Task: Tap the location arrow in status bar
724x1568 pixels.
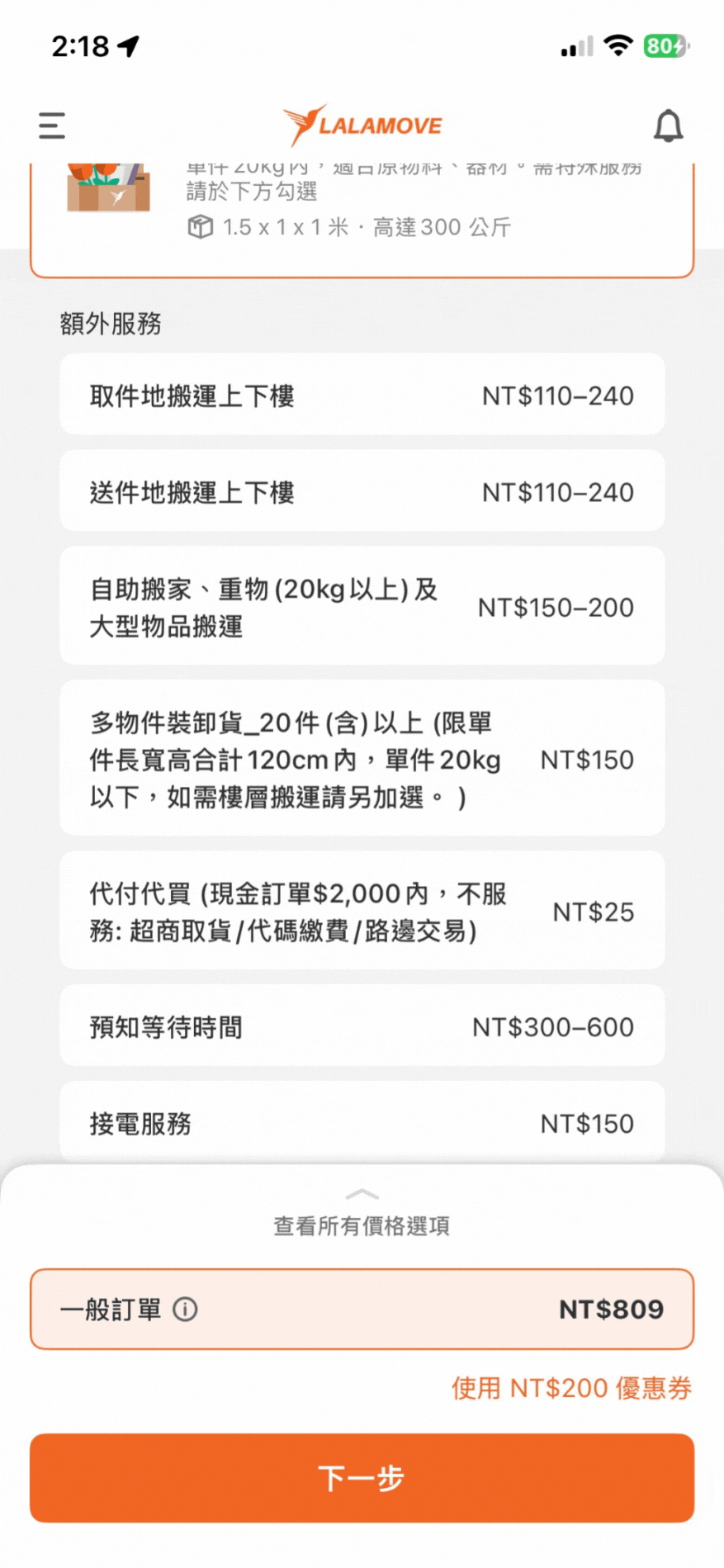Action: coord(127,47)
